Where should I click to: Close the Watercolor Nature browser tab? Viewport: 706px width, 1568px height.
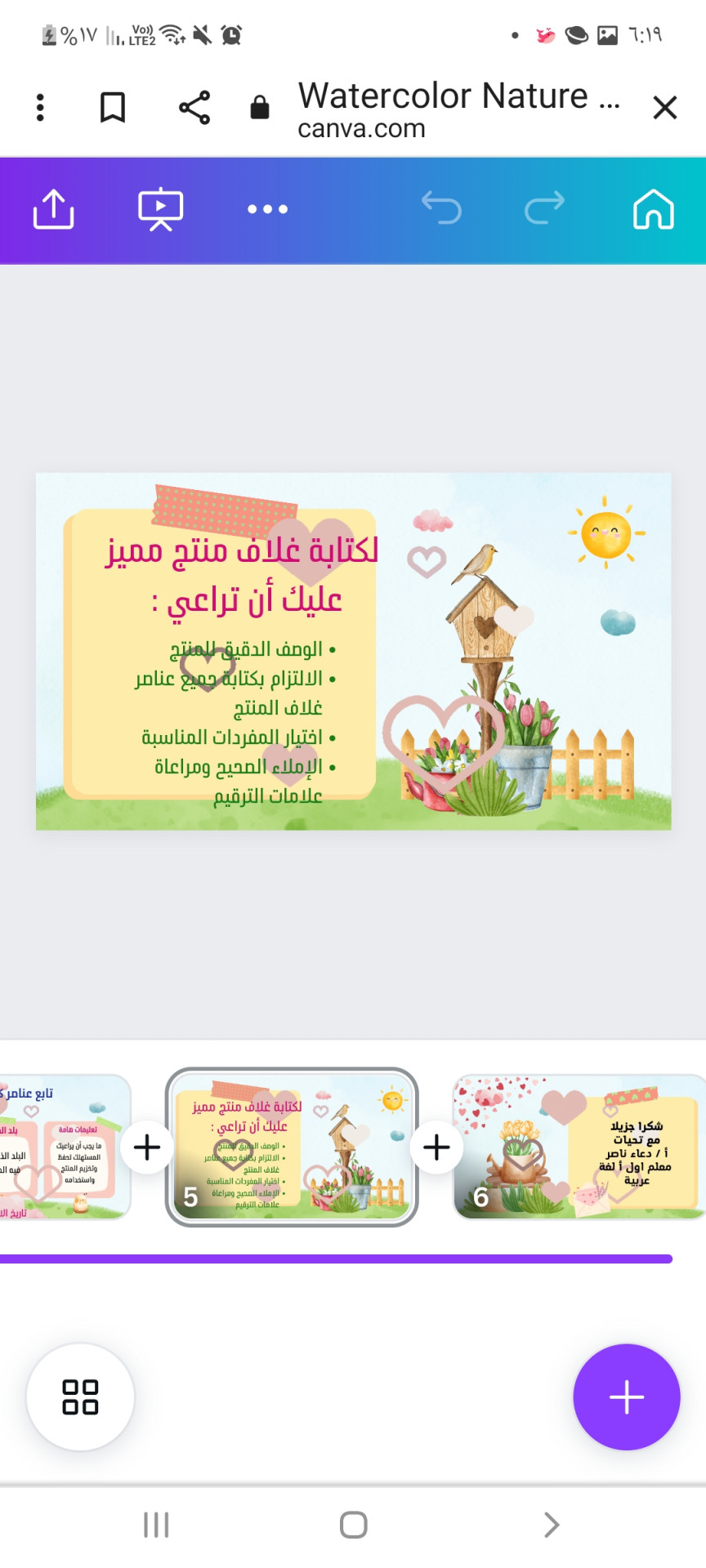[x=665, y=108]
